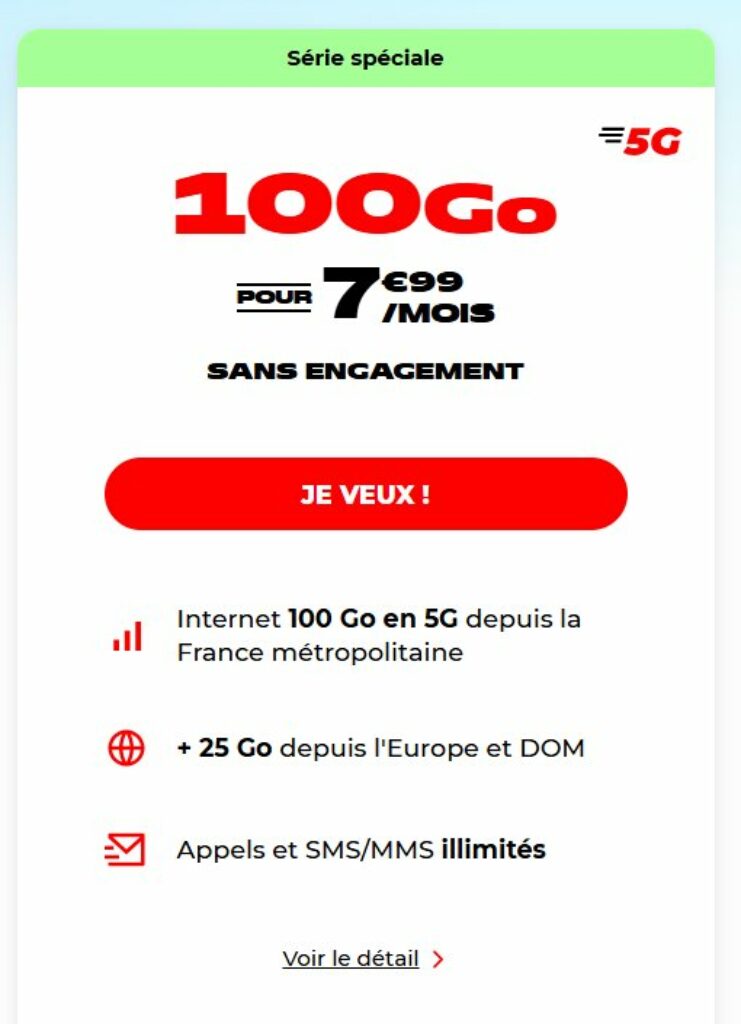The width and height of the screenshot is (741, 1024).
Task: Expand the plan details section
Action: [x=350, y=958]
